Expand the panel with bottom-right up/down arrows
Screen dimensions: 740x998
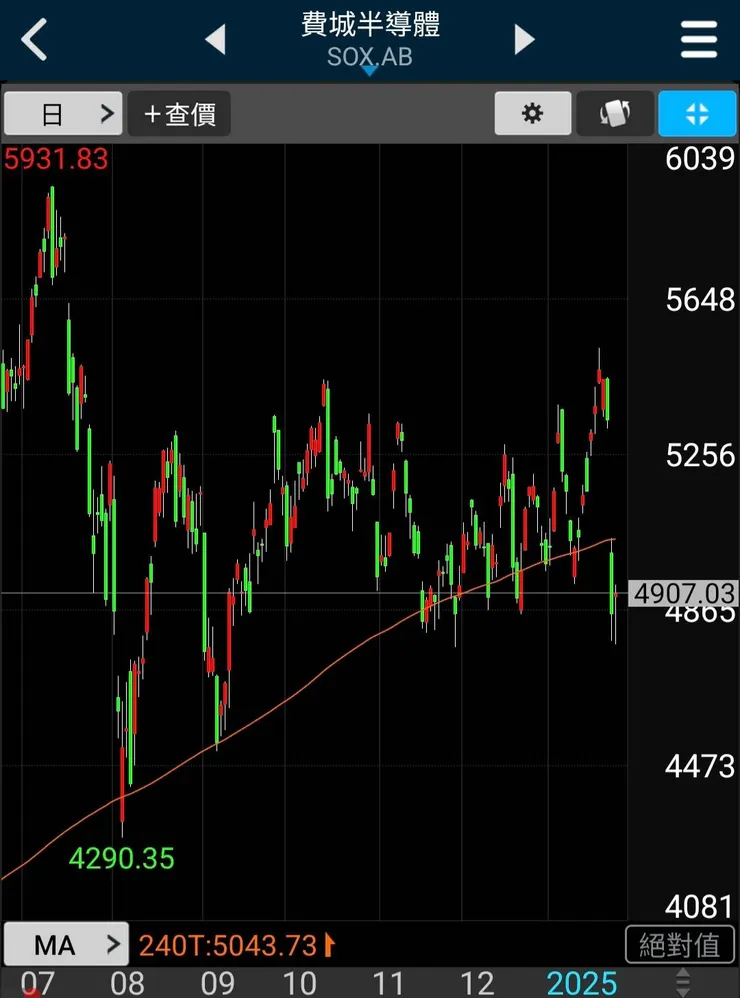(683, 982)
